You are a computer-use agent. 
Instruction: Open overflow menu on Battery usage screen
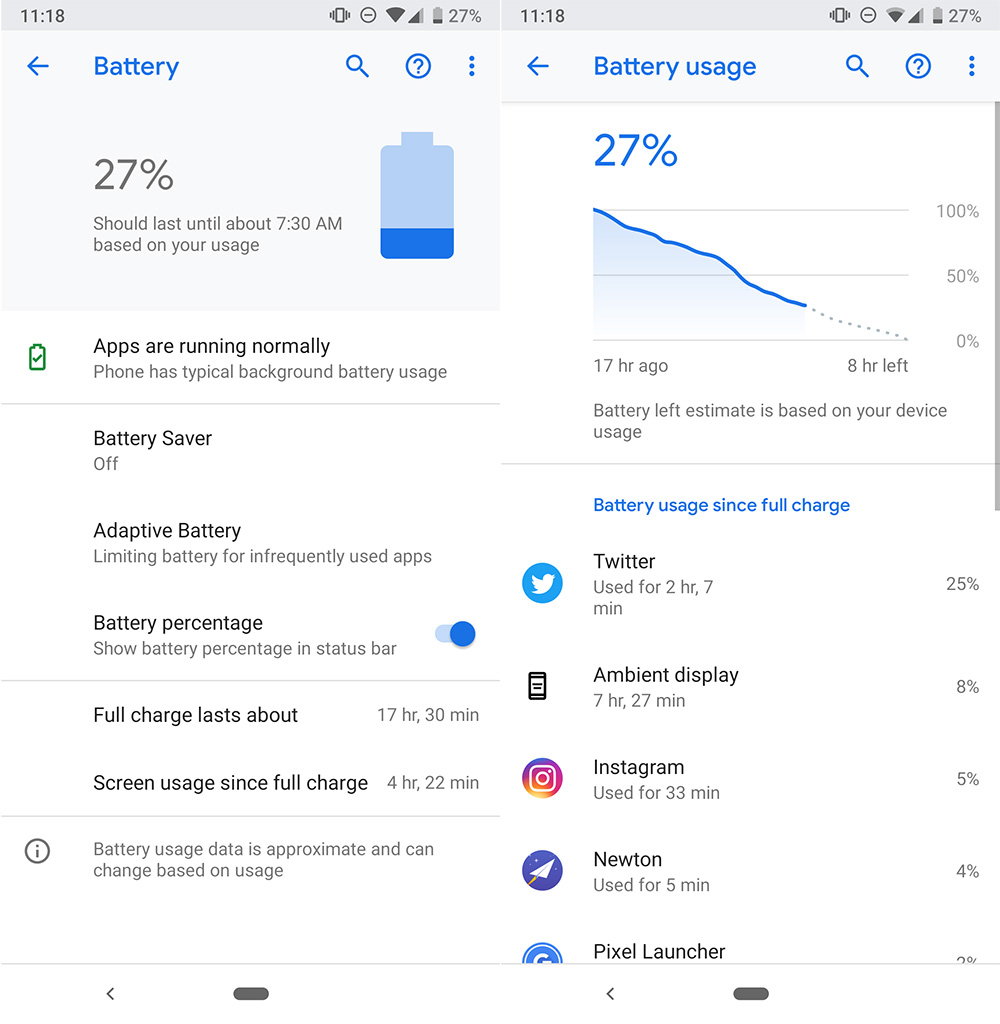[971, 66]
